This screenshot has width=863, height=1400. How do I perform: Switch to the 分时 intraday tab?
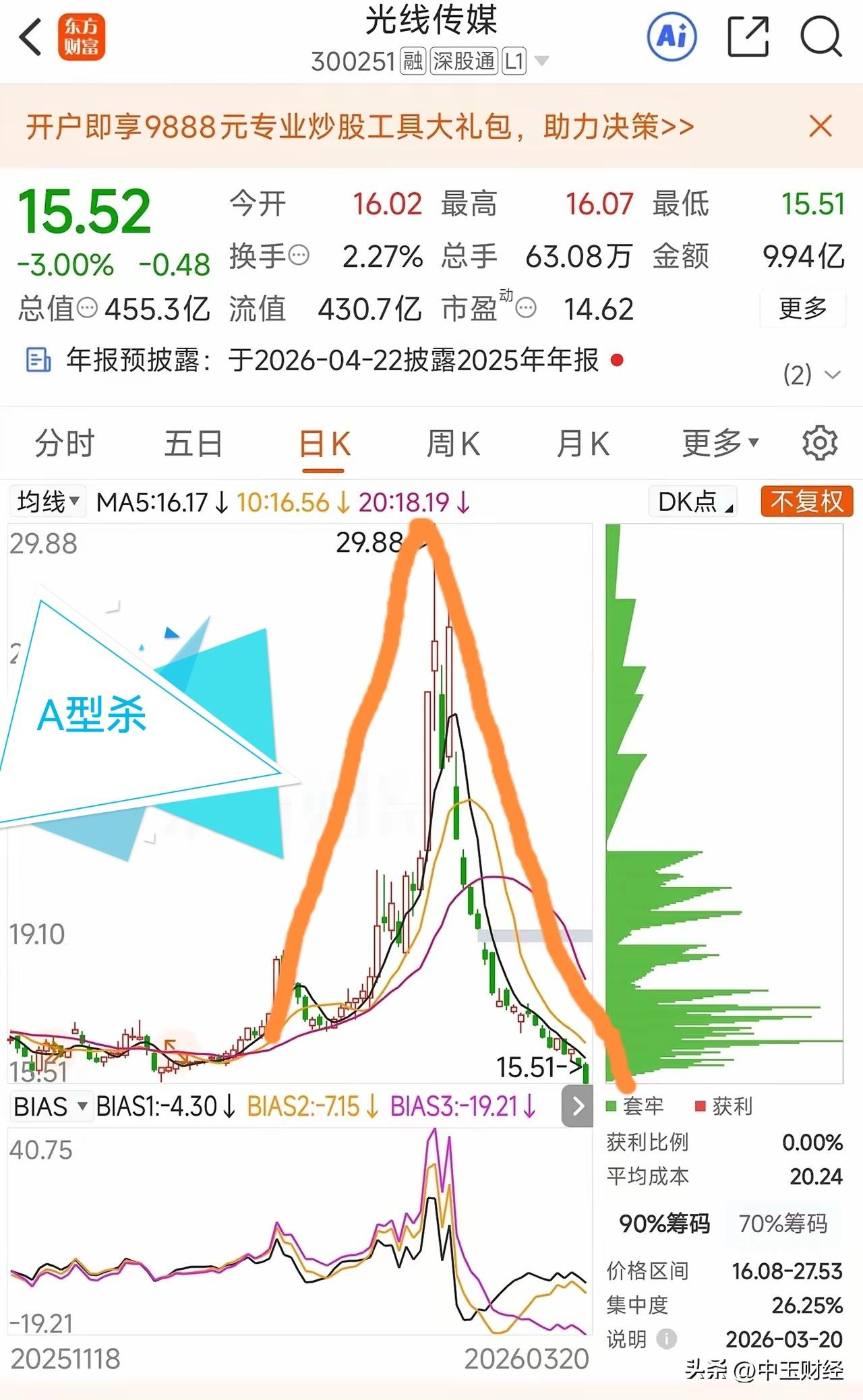pos(65,443)
